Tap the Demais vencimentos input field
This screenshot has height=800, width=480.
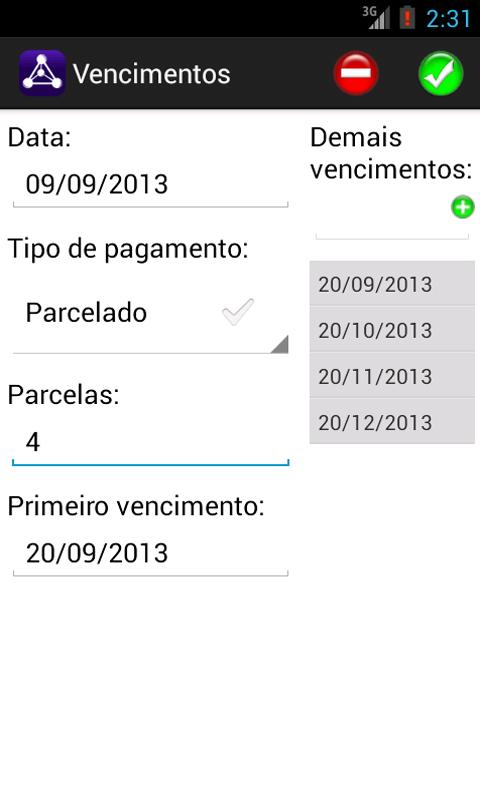point(383,219)
